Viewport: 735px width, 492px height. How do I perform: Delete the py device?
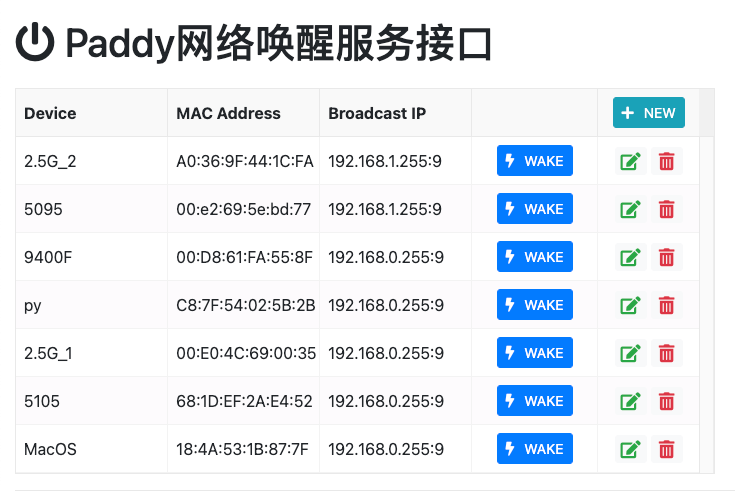click(x=667, y=305)
